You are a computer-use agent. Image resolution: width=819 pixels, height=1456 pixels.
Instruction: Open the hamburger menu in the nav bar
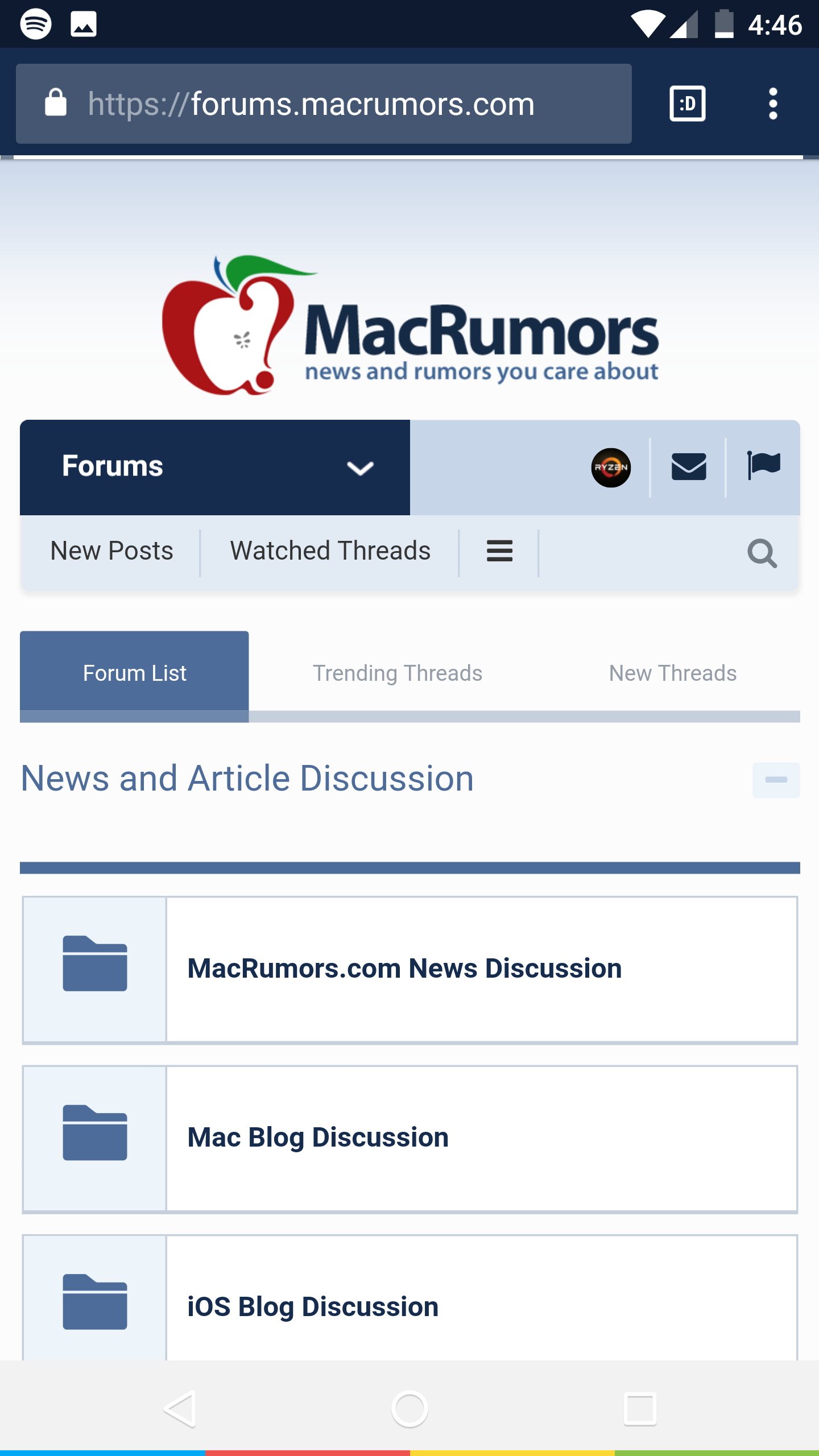tap(499, 551)
